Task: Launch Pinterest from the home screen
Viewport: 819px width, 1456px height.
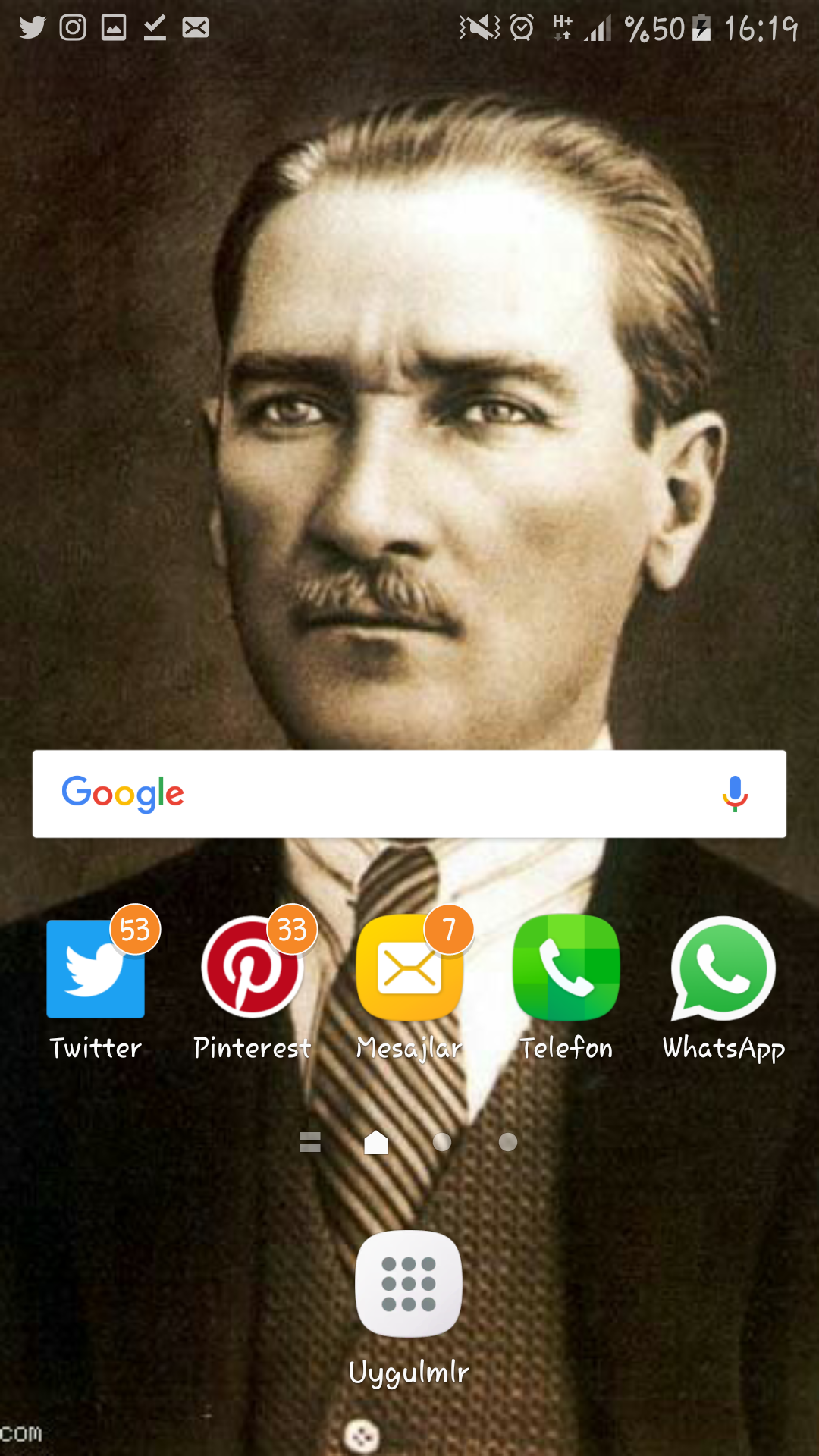Action: pyautogui.click(x=252, y=969)
